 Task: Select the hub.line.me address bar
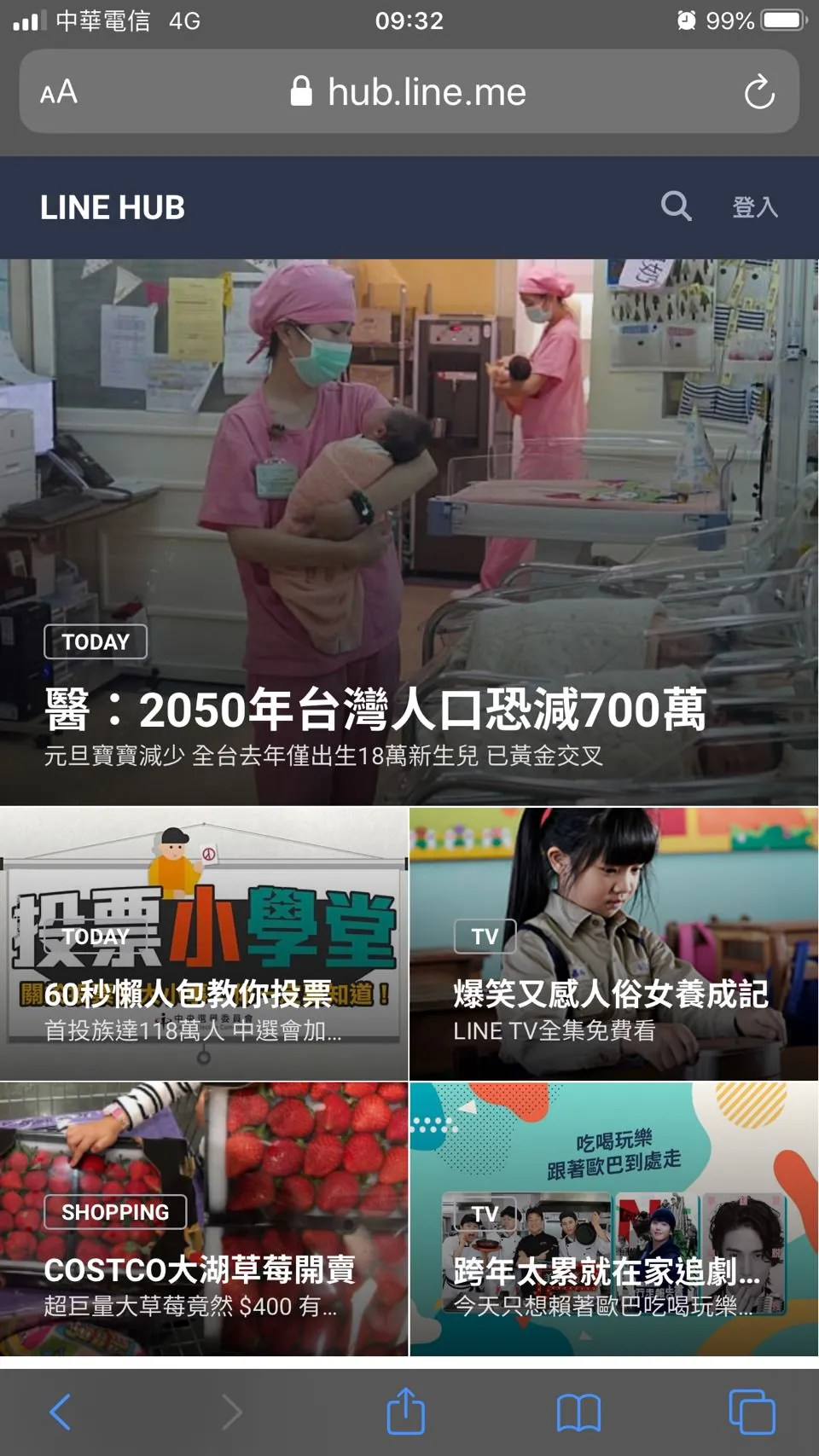click(409, 92)
